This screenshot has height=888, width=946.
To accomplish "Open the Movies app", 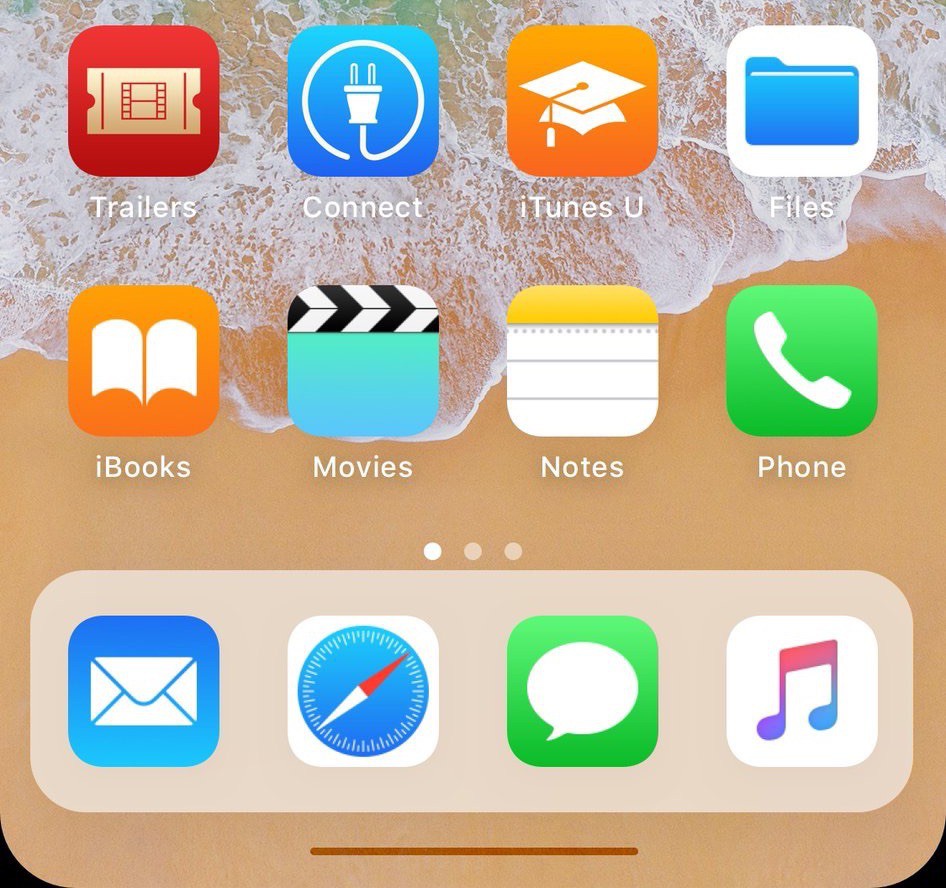I will (363, 361).
